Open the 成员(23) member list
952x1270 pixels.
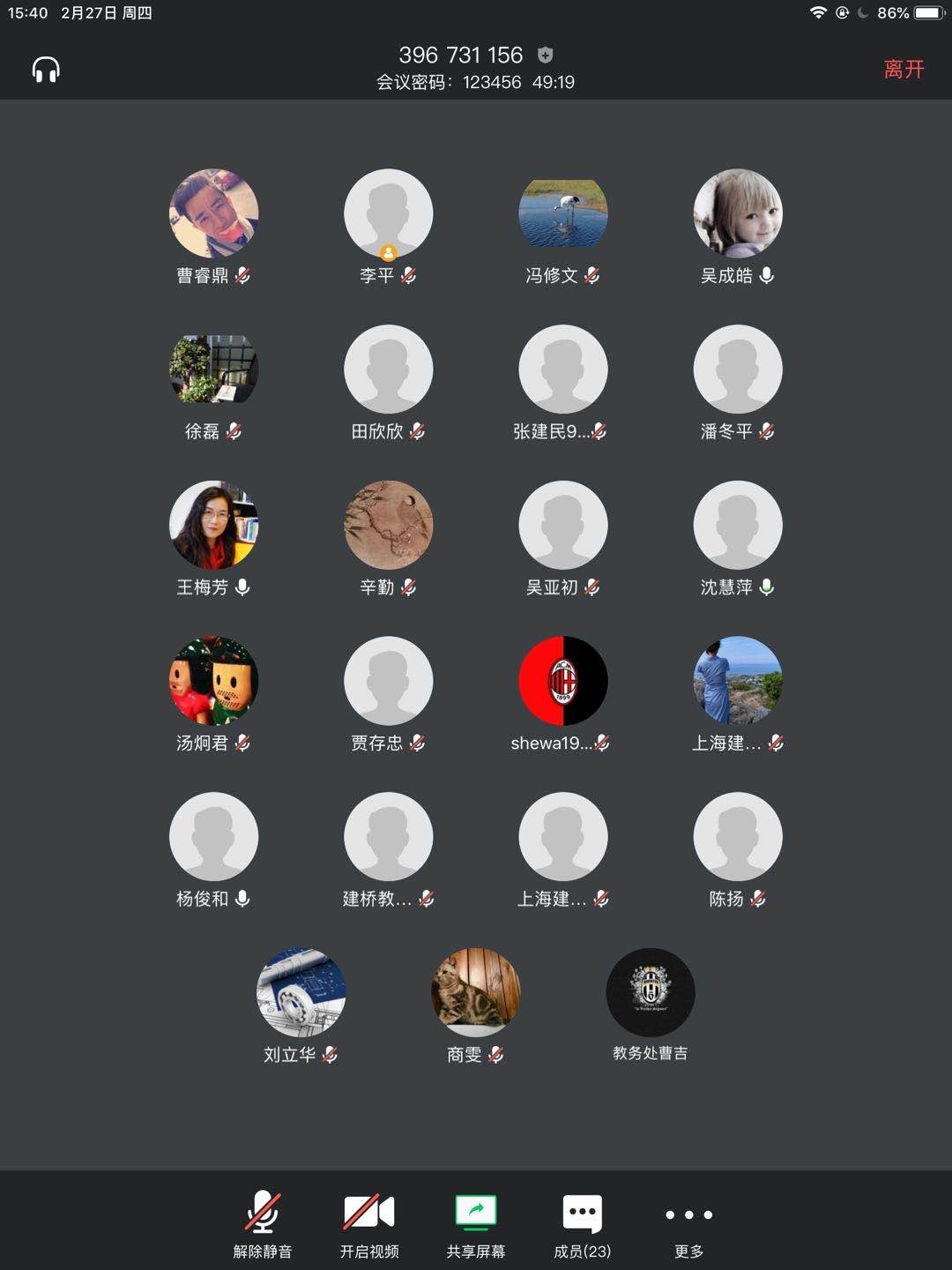tap(582, 1224)
